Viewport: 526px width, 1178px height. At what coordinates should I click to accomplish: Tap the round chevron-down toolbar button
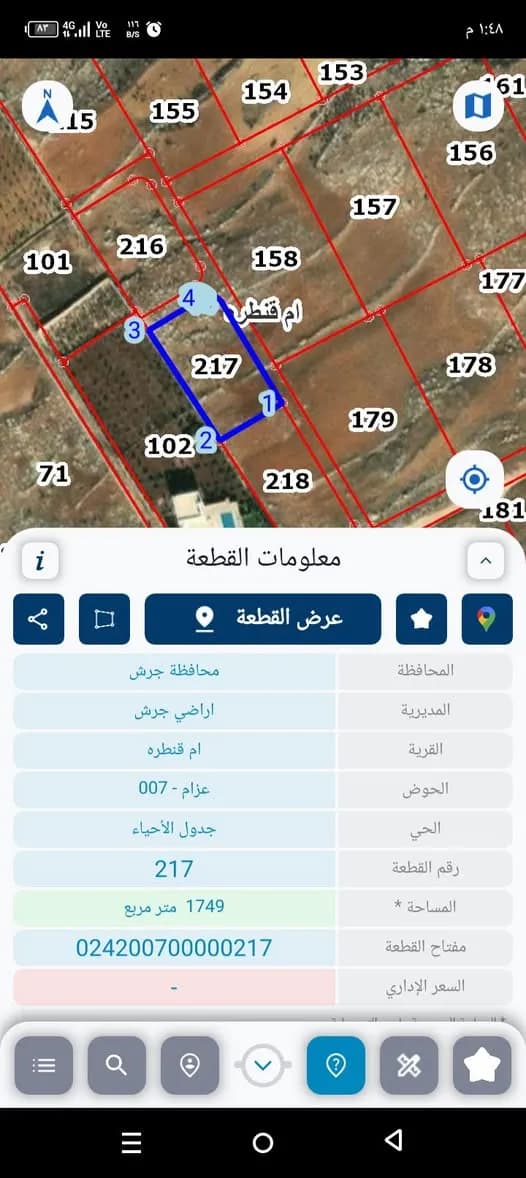tap(262, 1065)
